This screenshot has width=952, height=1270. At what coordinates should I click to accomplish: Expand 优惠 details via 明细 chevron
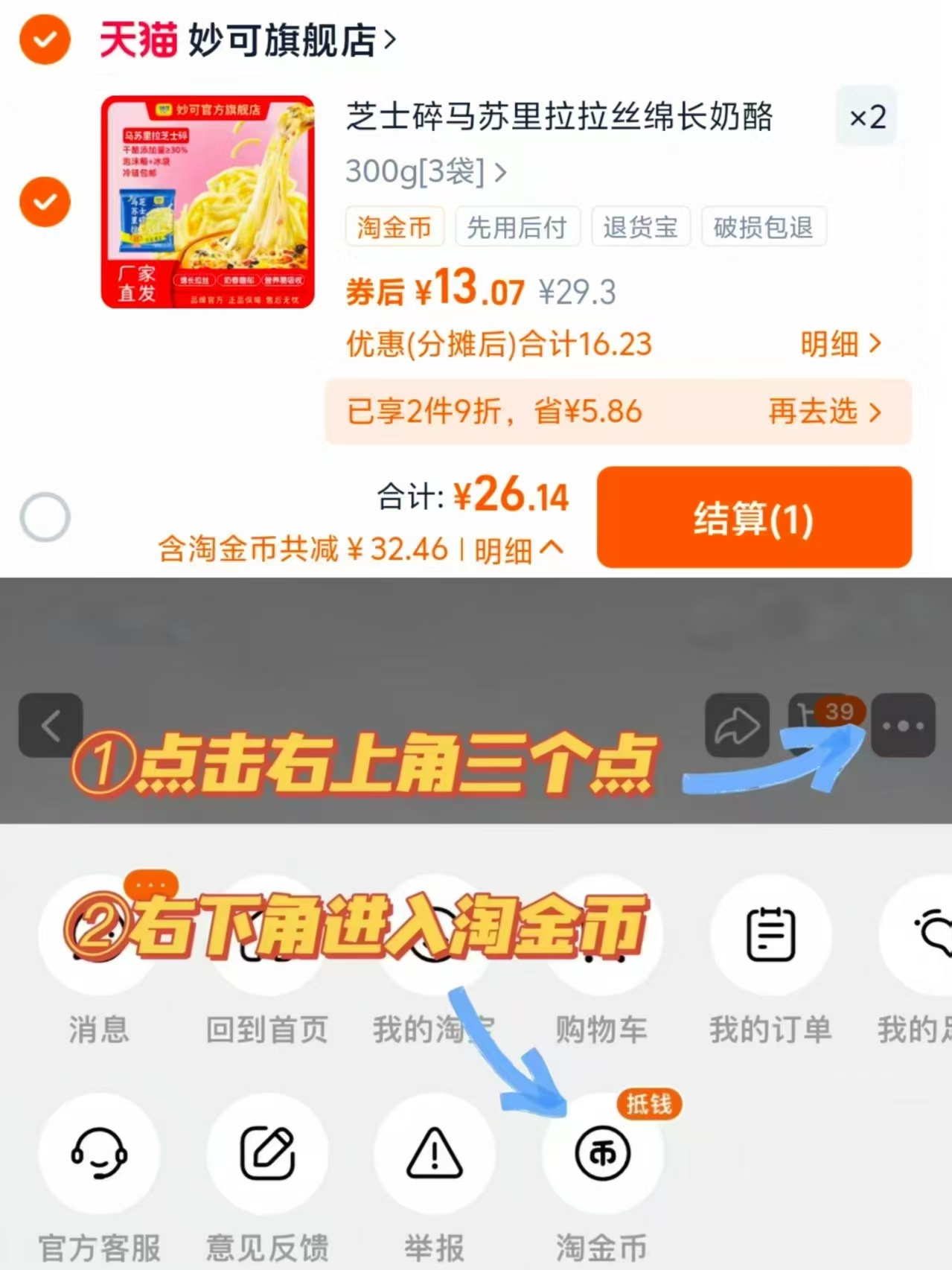(x=841, y=344)
